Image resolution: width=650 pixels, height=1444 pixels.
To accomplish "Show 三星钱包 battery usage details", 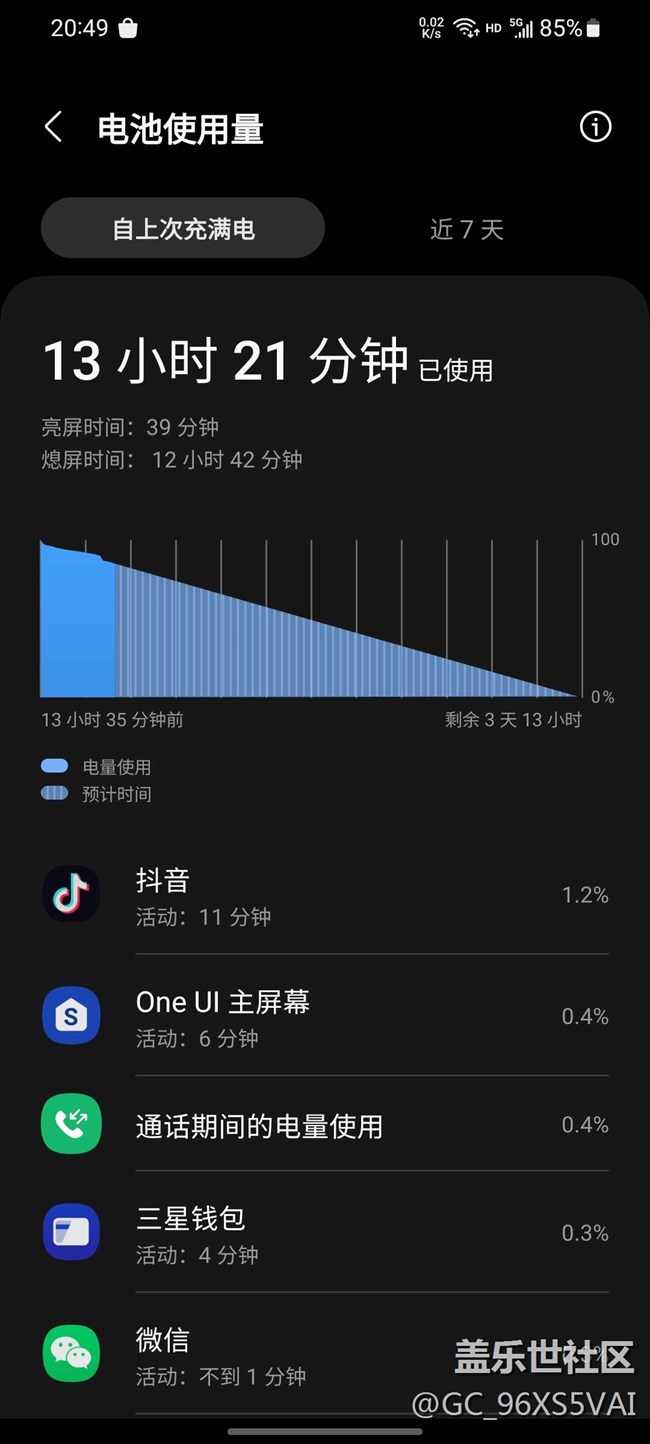I will tap(325, 1234).
